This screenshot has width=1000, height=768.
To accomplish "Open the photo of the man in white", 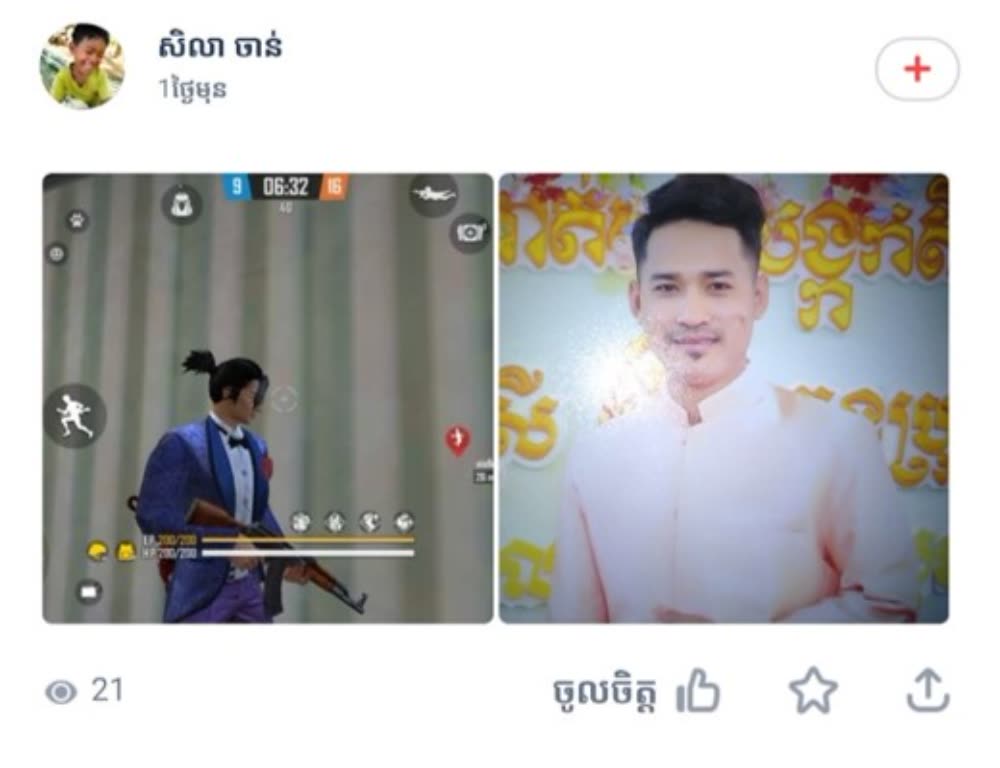I will [x=724, y=398].
